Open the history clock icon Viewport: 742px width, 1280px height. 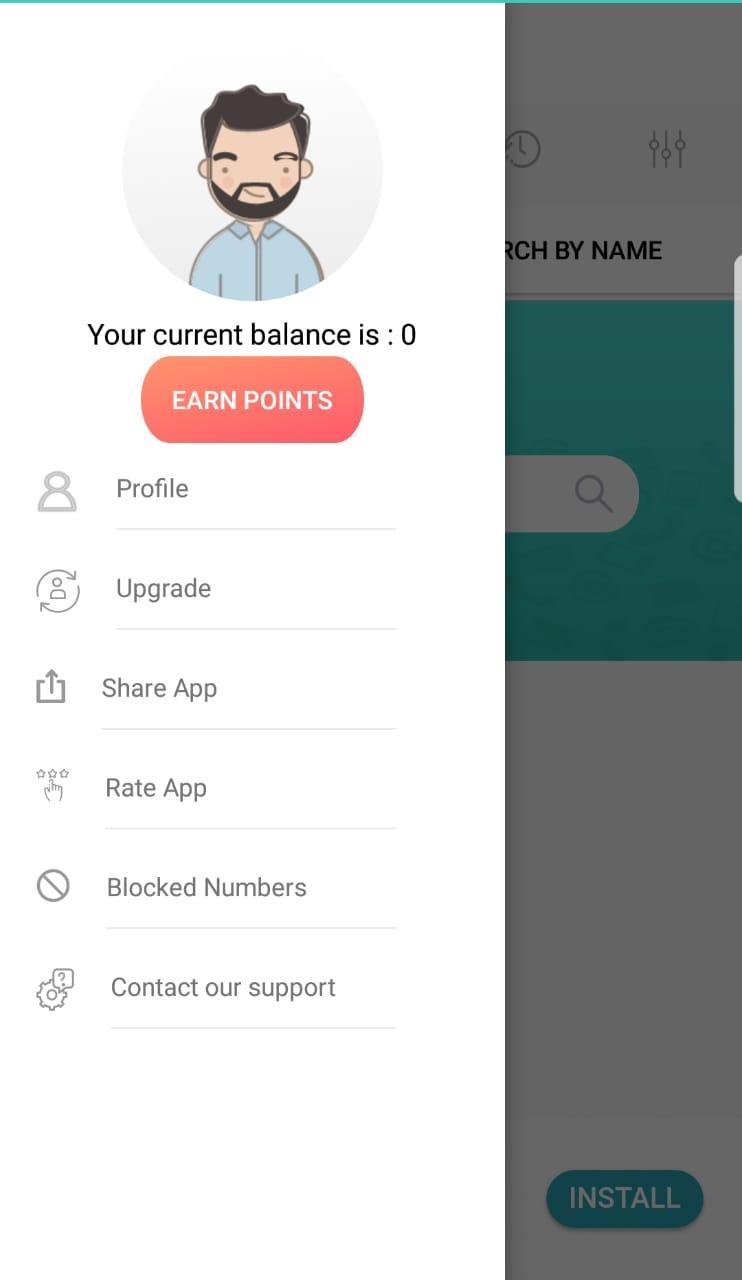pos(523,149)
